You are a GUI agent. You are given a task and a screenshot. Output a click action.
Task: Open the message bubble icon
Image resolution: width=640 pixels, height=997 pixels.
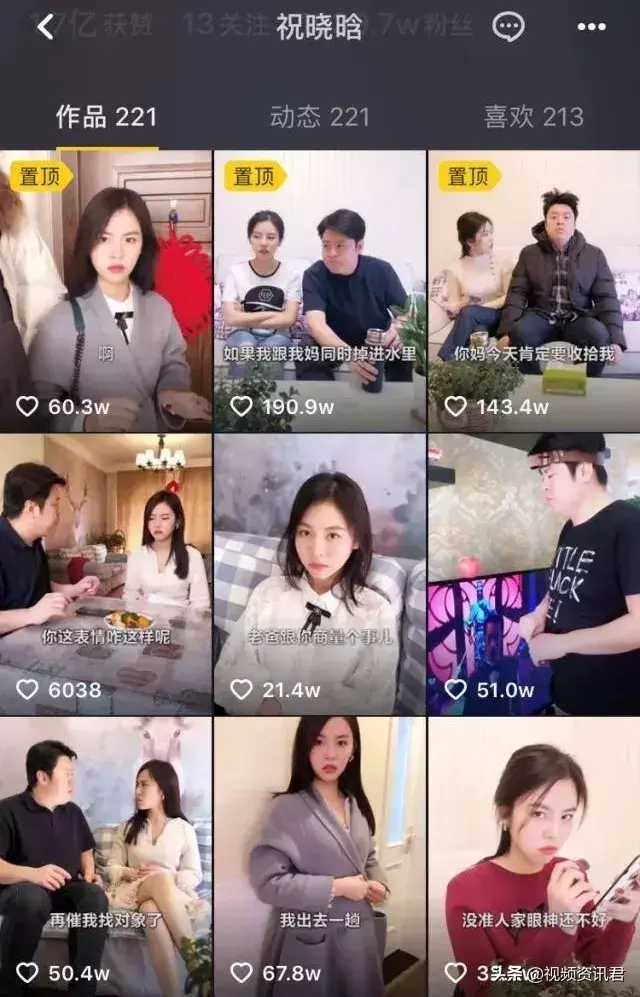point(508,27)
